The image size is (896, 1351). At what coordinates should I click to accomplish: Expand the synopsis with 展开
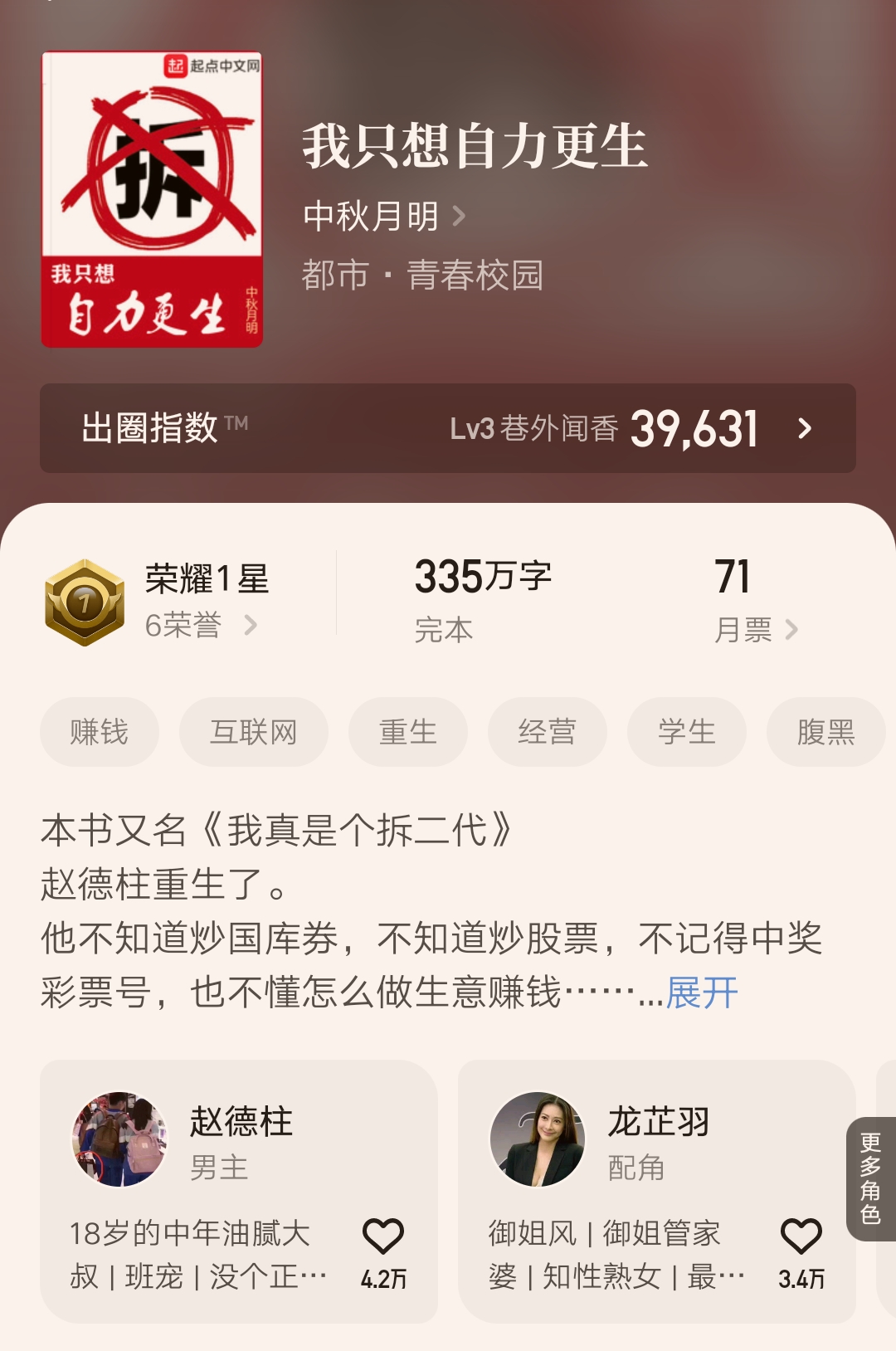click(702, 993)
